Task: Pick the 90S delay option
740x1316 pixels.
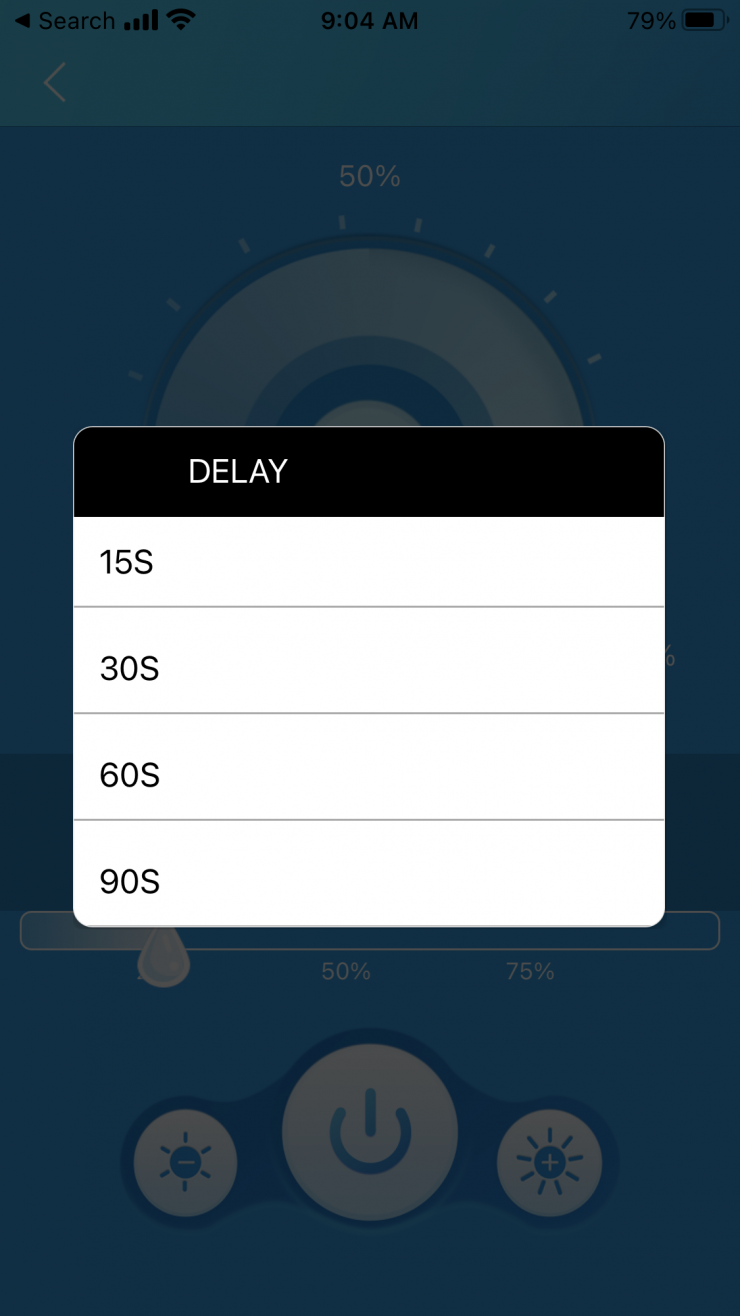Action: (x=368, y=880)
